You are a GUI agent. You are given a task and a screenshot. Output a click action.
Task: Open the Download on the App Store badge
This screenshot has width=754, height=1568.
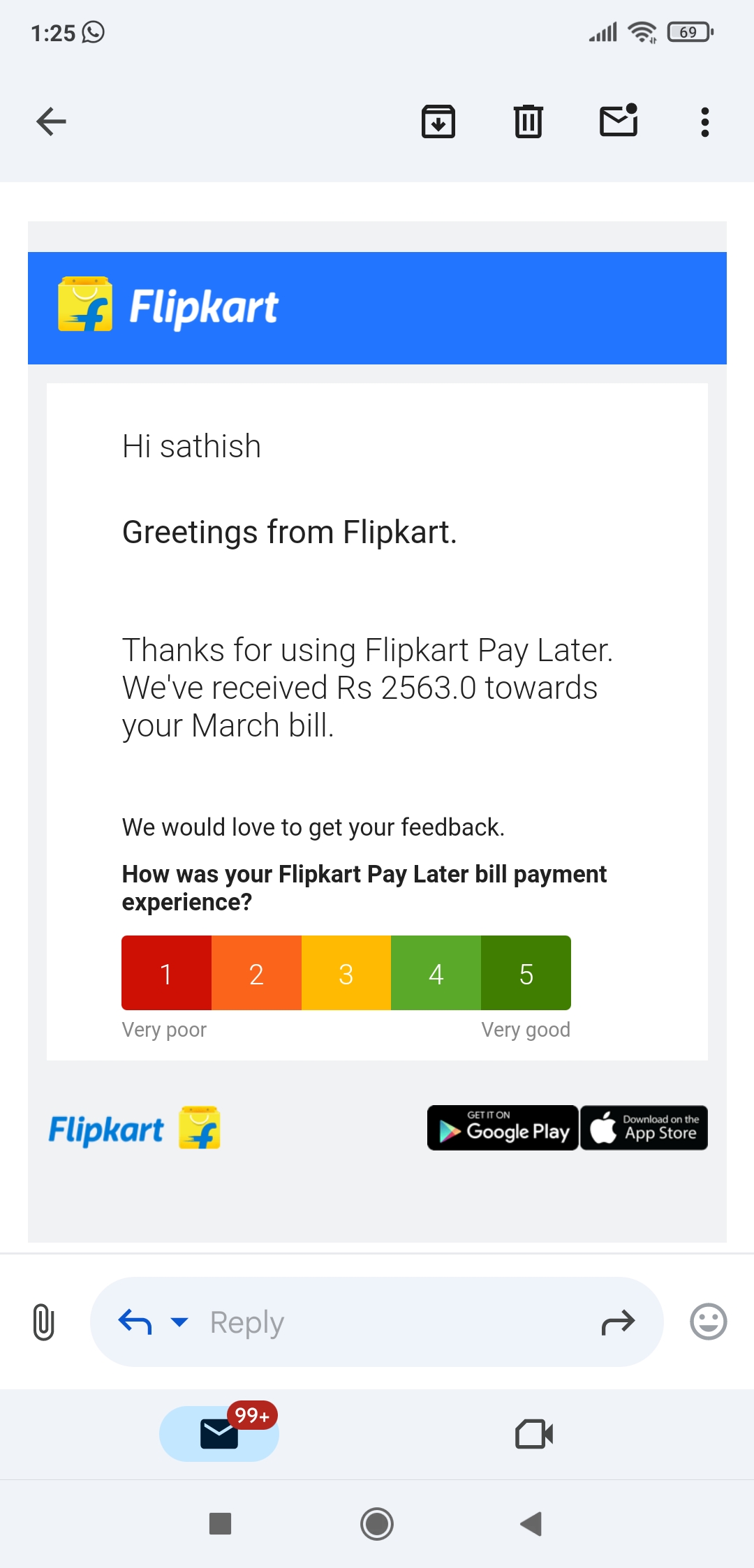pos(644,1127)
